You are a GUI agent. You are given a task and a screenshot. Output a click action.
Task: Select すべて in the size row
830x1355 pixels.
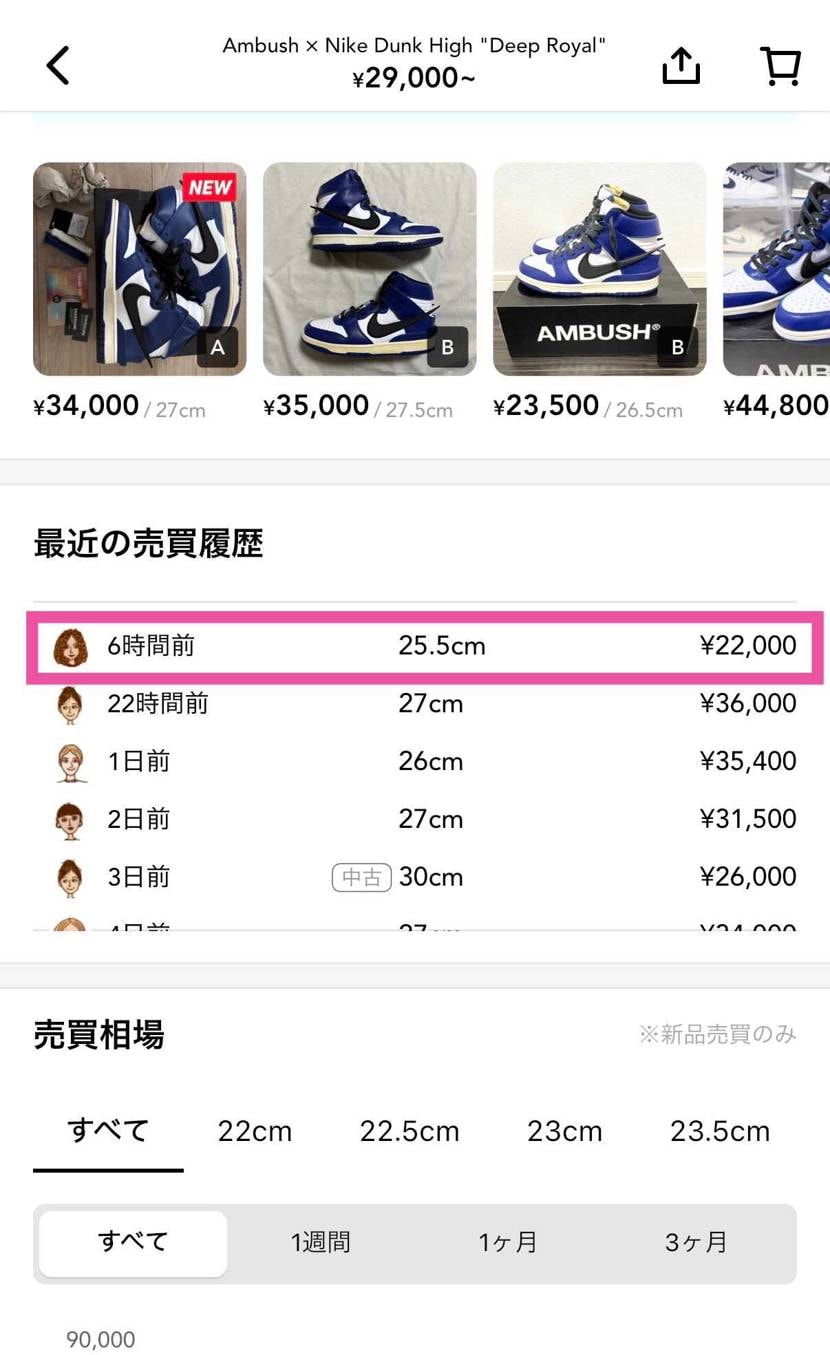point(107,1131)
